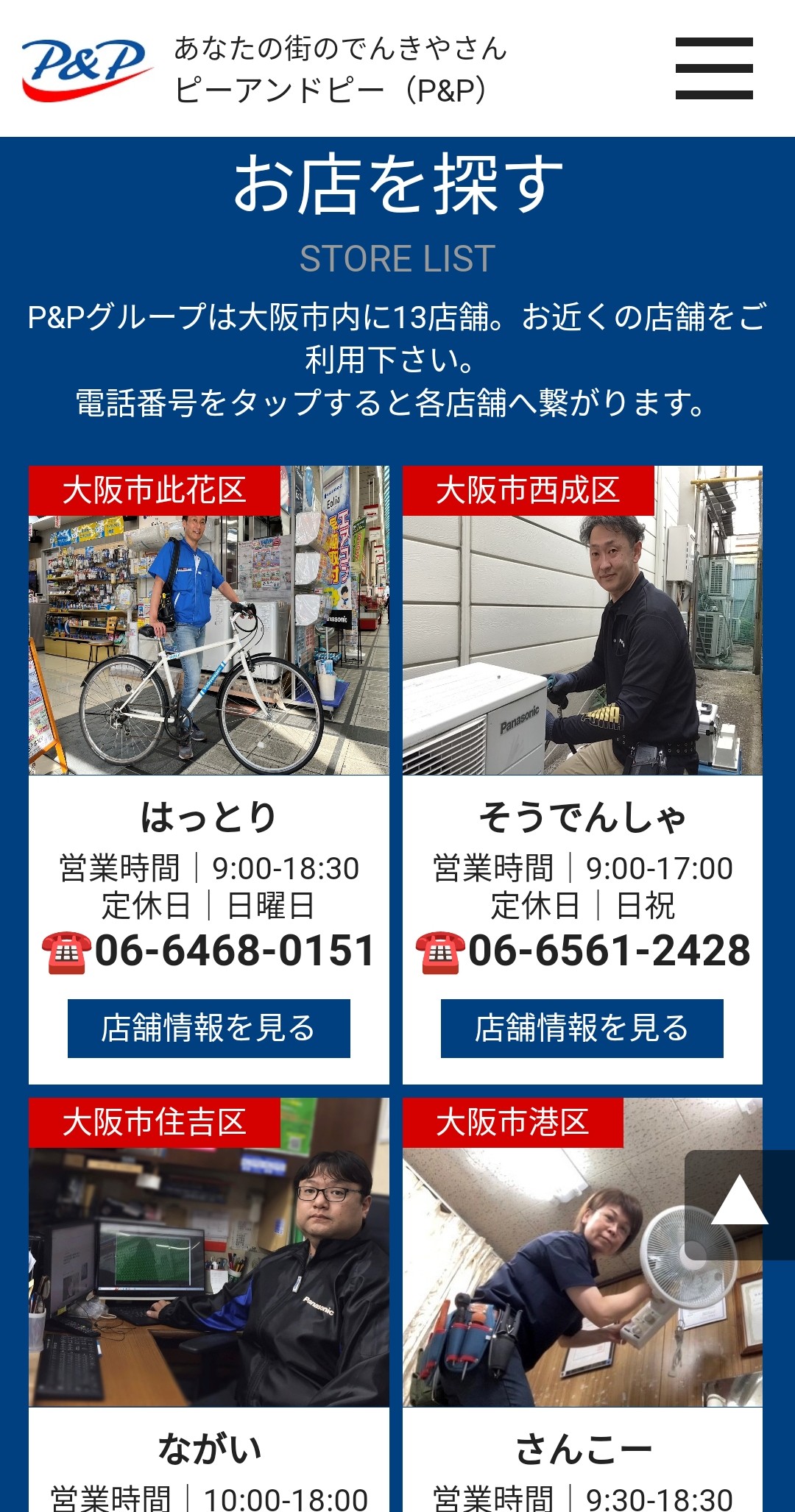Viewport: 795px width, 1512px height.
Task: View store info for はっとり
Action: (209, 1028)
